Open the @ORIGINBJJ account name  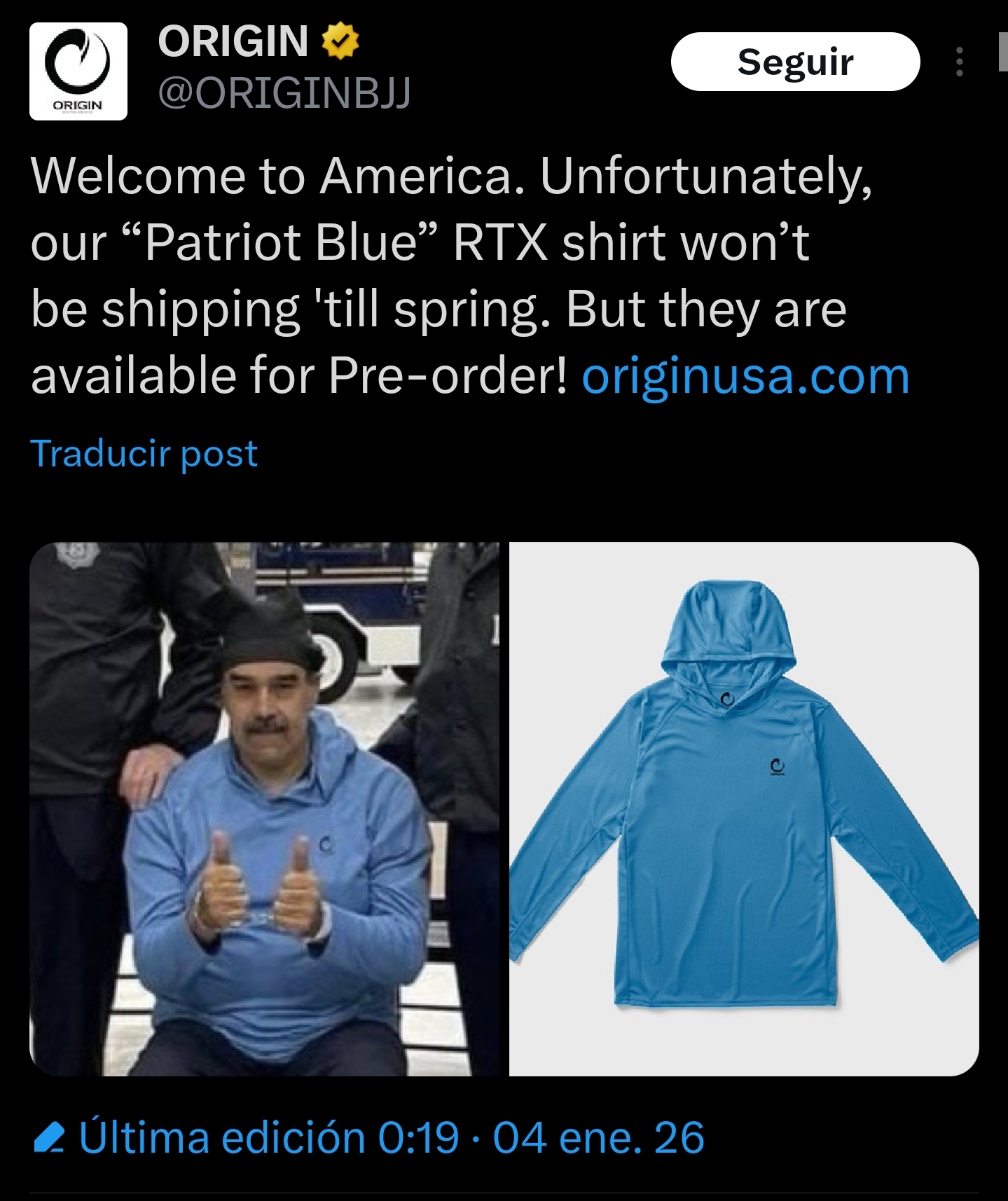point(284,92)
